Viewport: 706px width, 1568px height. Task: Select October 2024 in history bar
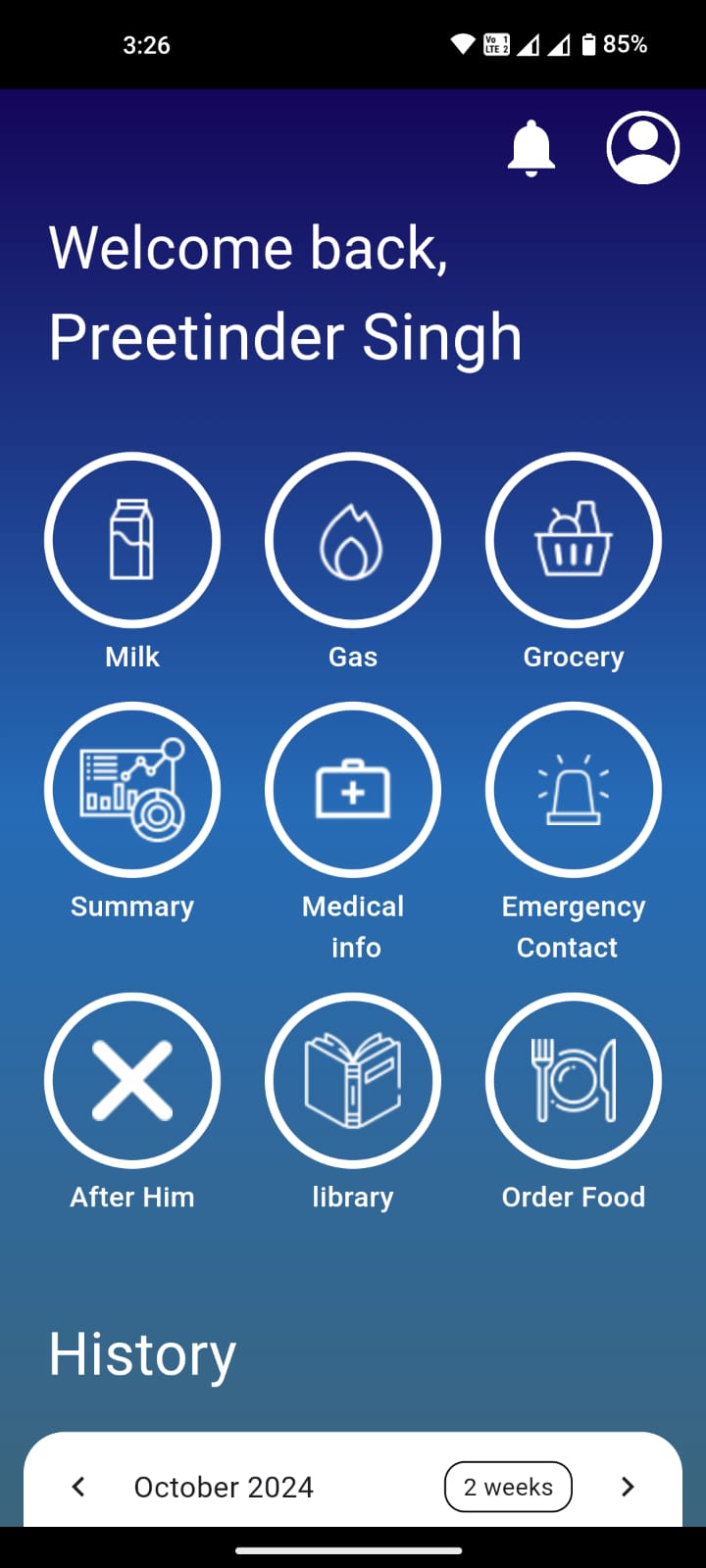click(224, 1487)
